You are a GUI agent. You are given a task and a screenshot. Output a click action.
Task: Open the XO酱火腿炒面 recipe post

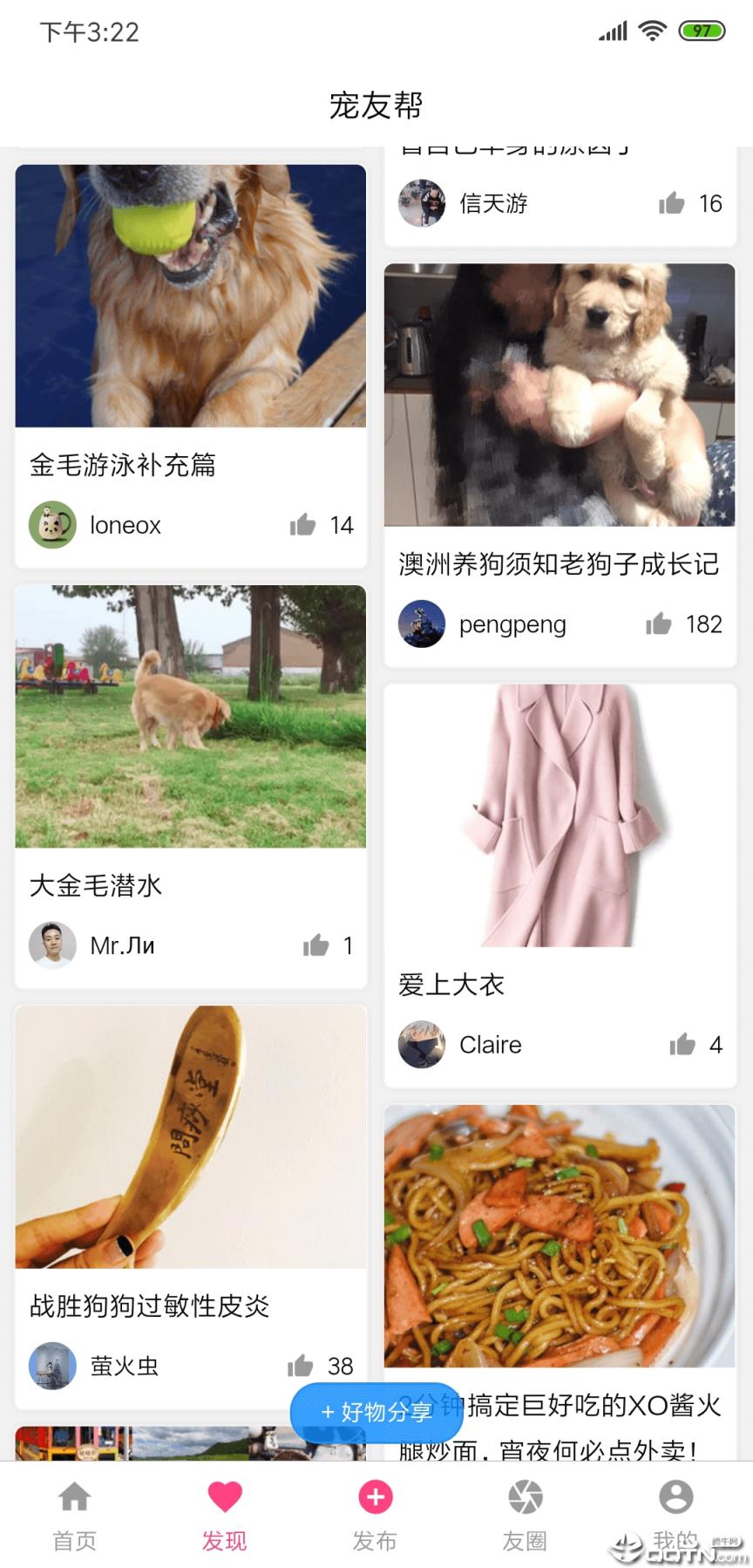click(560, 1237)
